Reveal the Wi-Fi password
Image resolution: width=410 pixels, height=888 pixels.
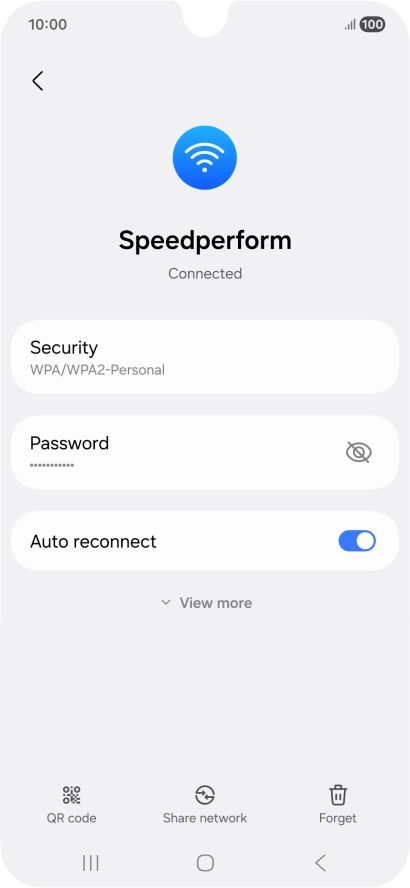point(358,452)
